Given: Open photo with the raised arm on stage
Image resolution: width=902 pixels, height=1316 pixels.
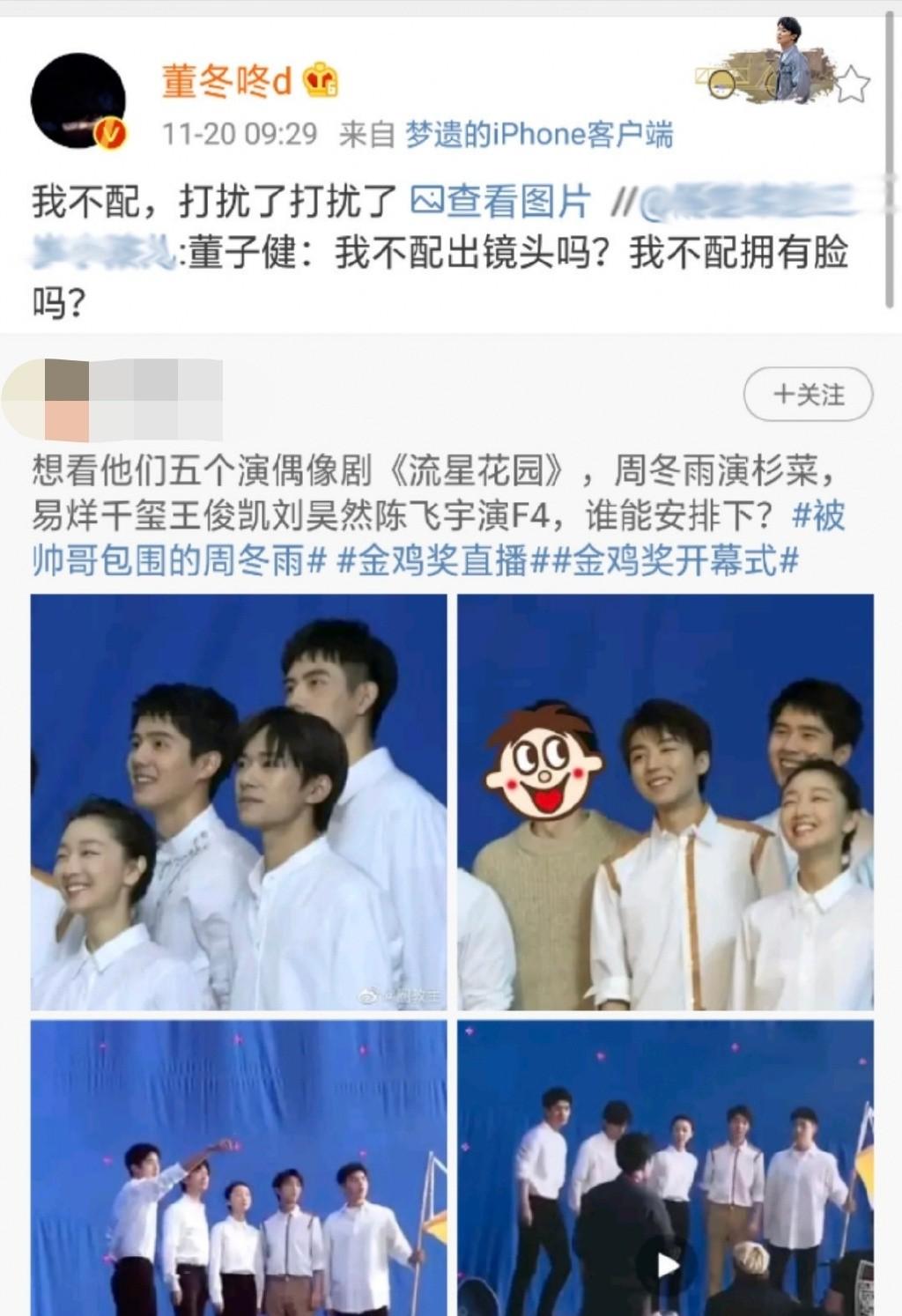Looking at the screenshot, I should (x=238, y=1167).
